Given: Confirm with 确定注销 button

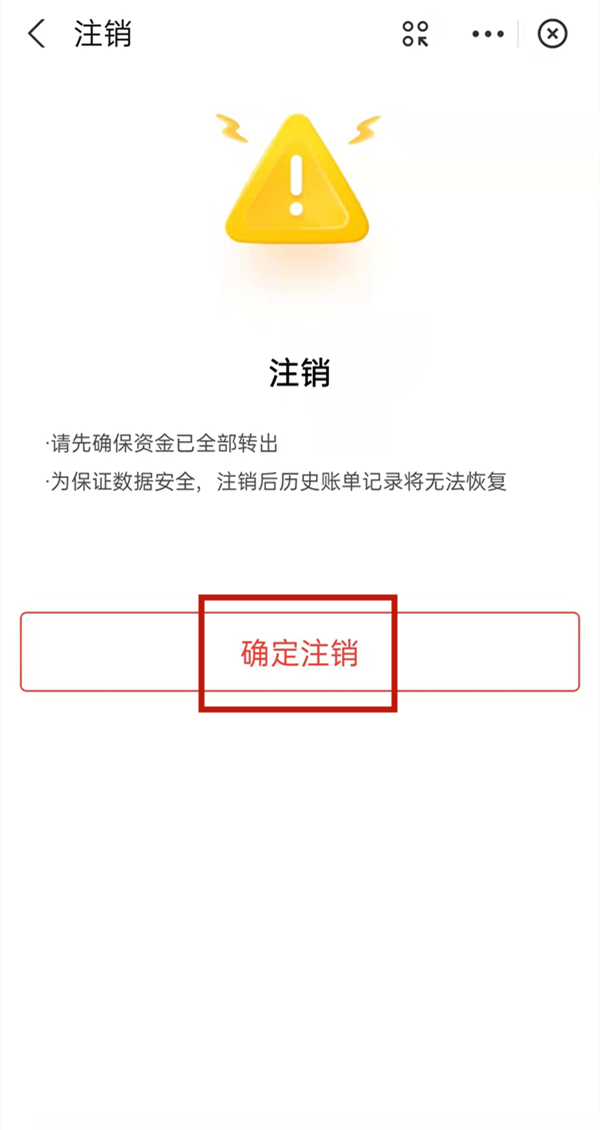Looking at the screenshot, I should tap(300, 652).
